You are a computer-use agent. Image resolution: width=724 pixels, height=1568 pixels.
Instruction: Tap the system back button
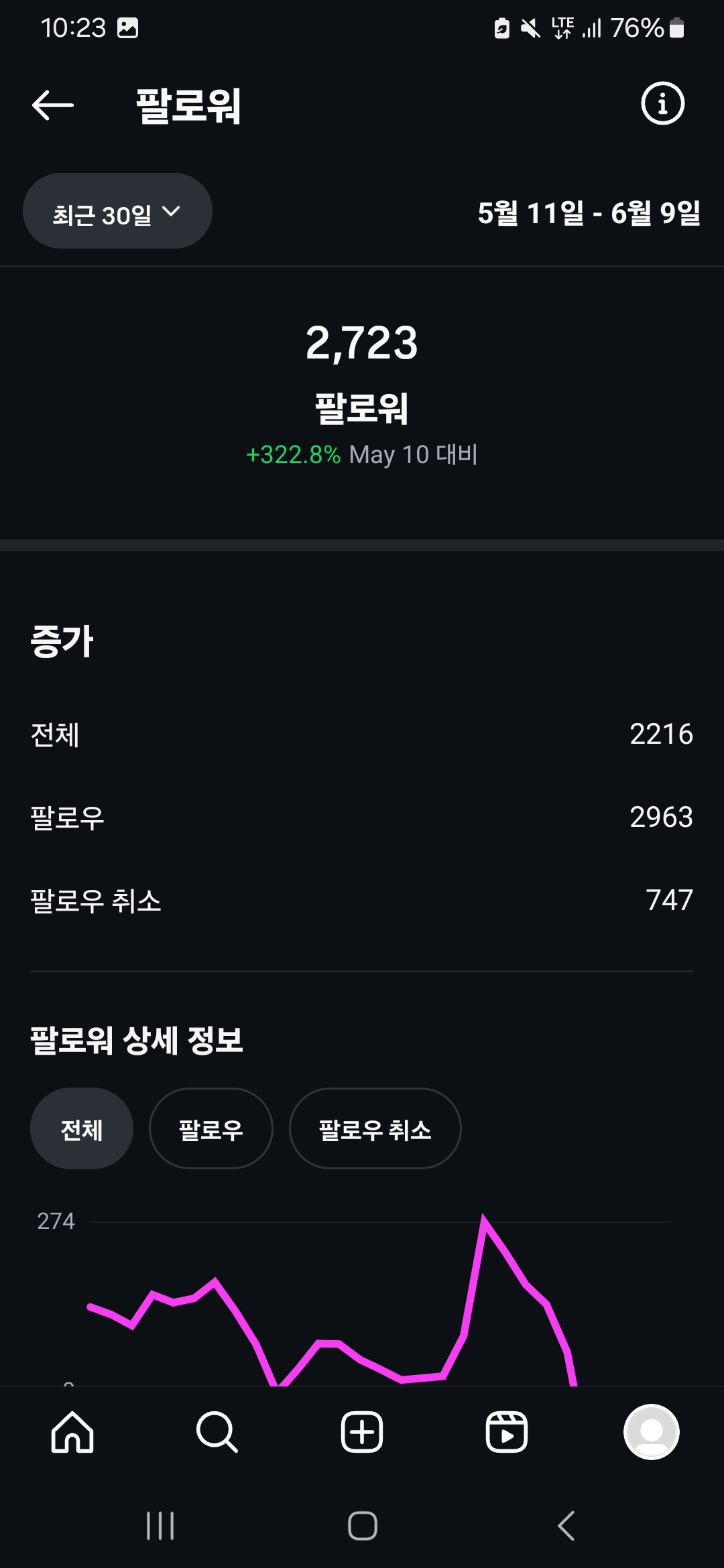pyautogui.click(x=566, y=1526)
